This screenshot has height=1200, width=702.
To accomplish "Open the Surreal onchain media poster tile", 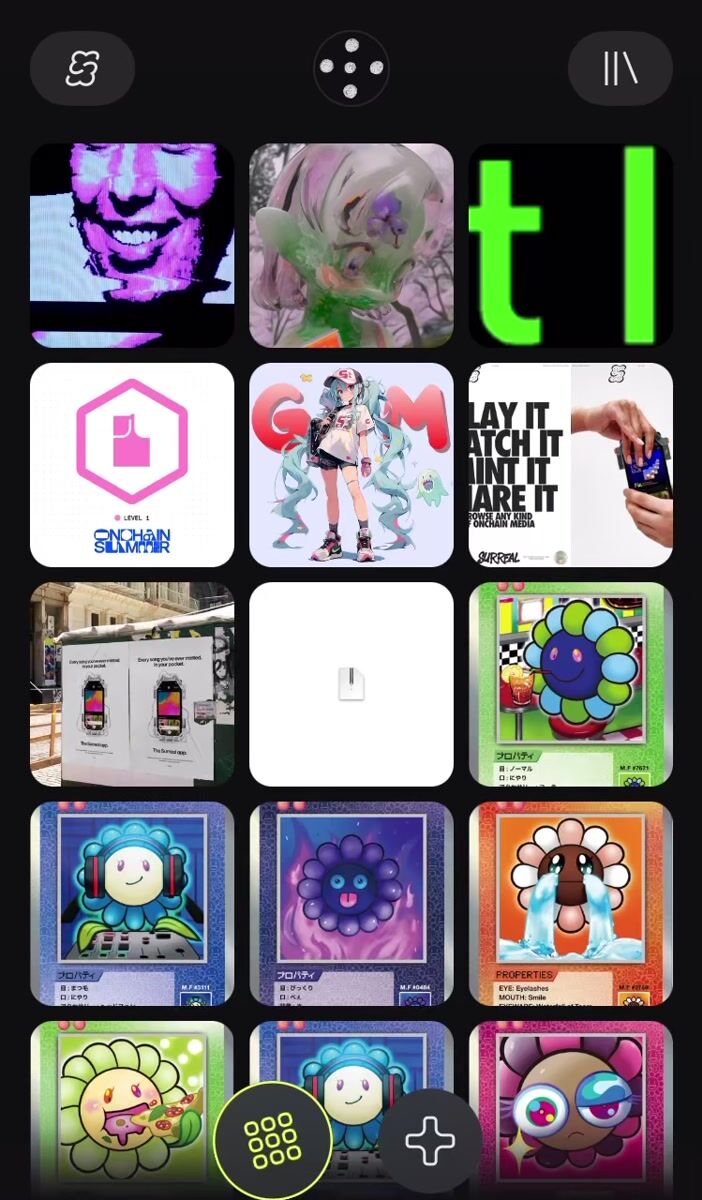I will [x=570, y=465].
